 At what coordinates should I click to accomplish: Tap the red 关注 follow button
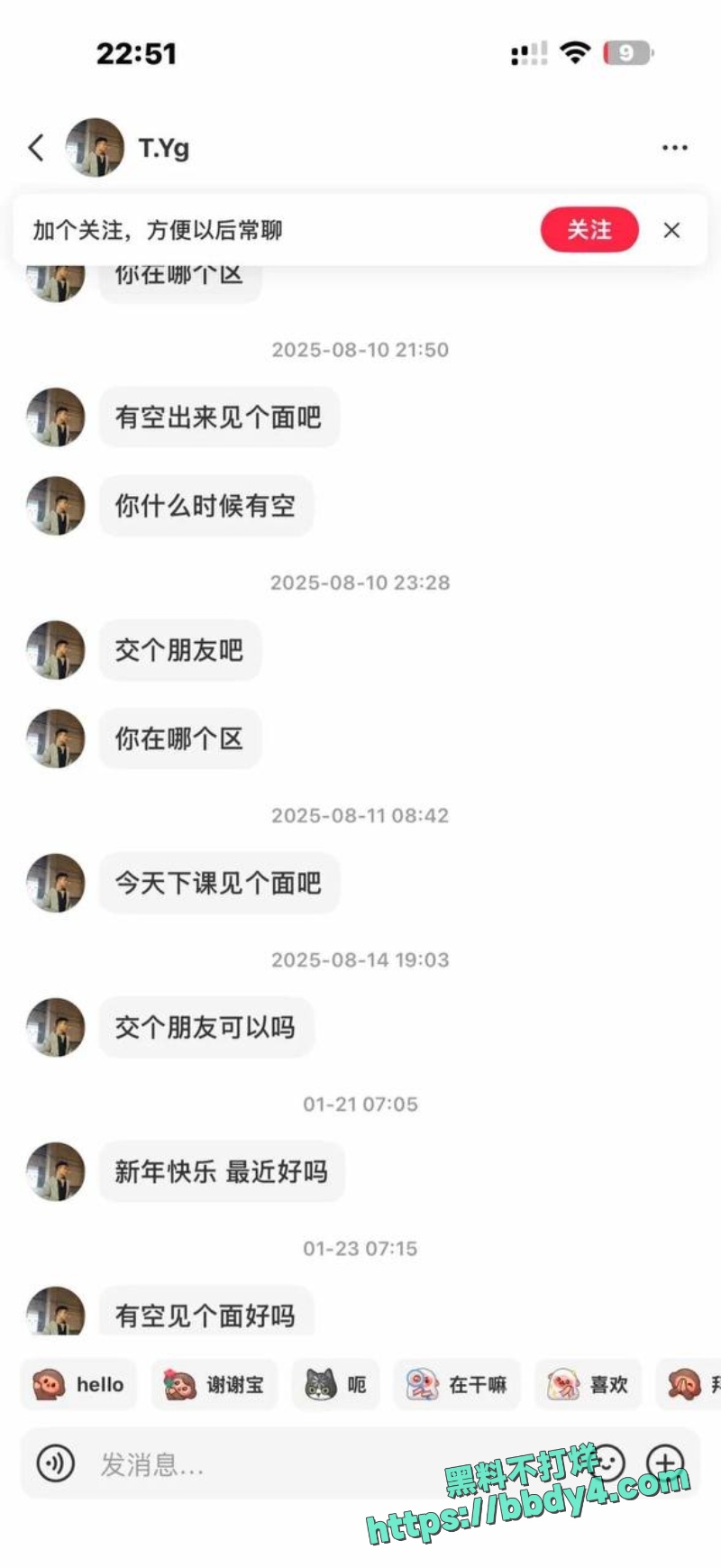pos(589,230)
